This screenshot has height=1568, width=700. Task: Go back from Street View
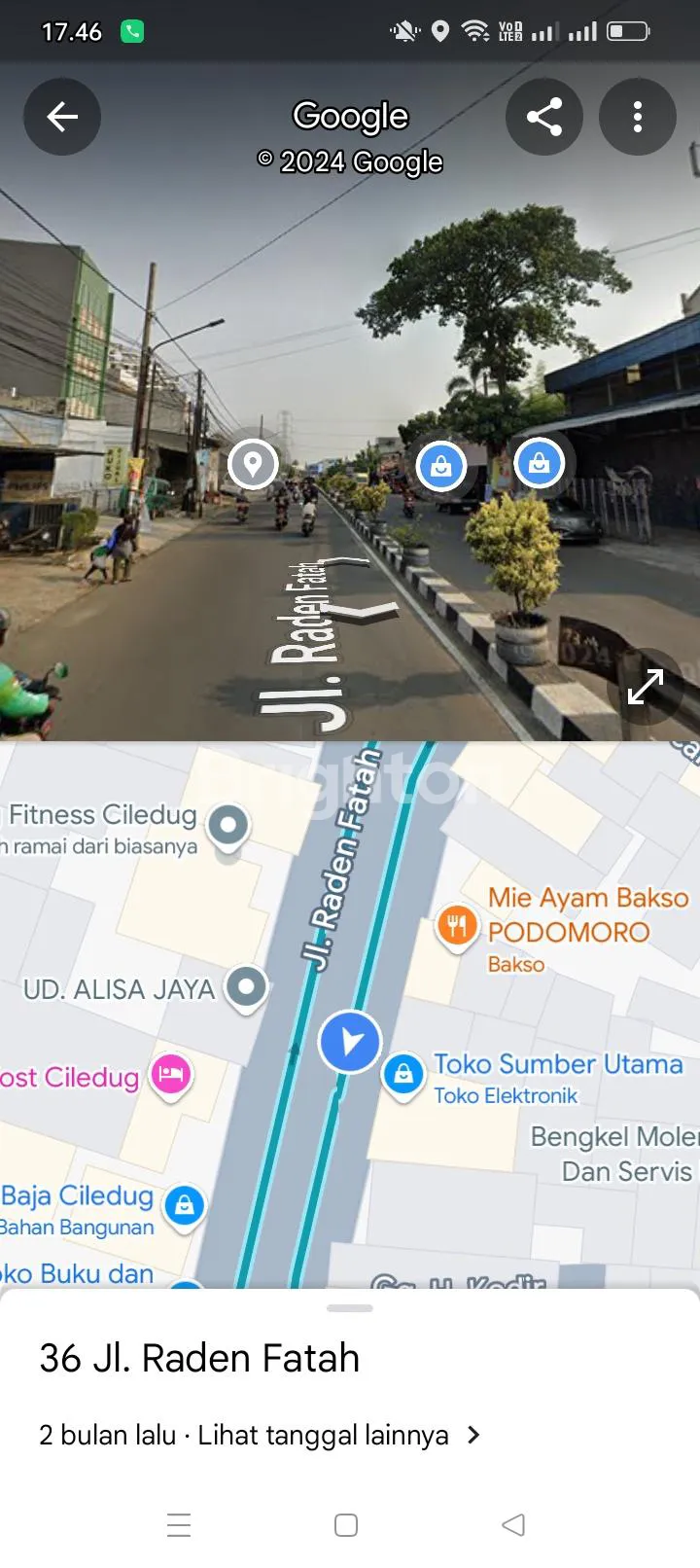62,118
